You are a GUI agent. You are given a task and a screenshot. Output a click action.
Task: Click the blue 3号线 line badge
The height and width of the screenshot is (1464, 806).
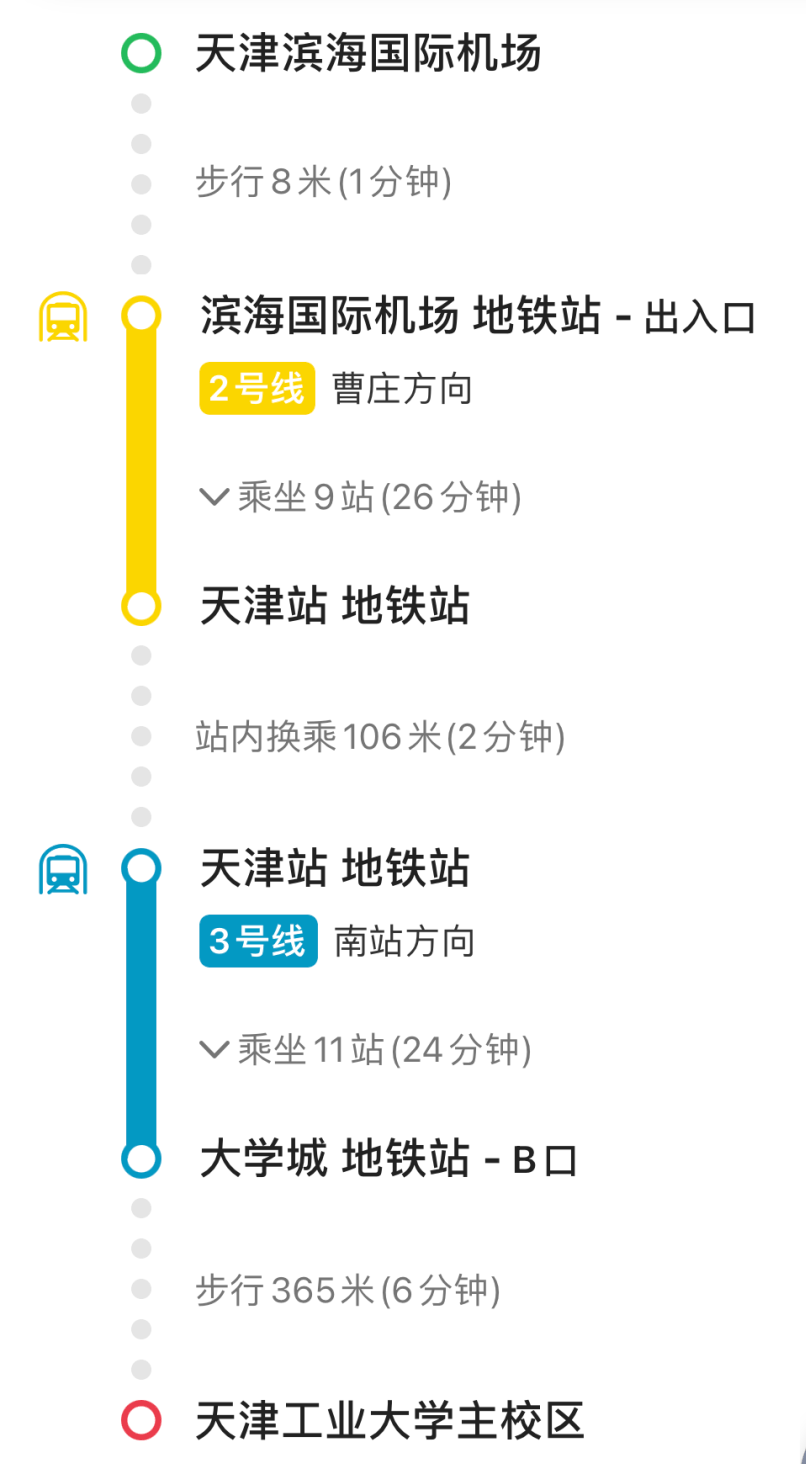[x=258, y=940]
